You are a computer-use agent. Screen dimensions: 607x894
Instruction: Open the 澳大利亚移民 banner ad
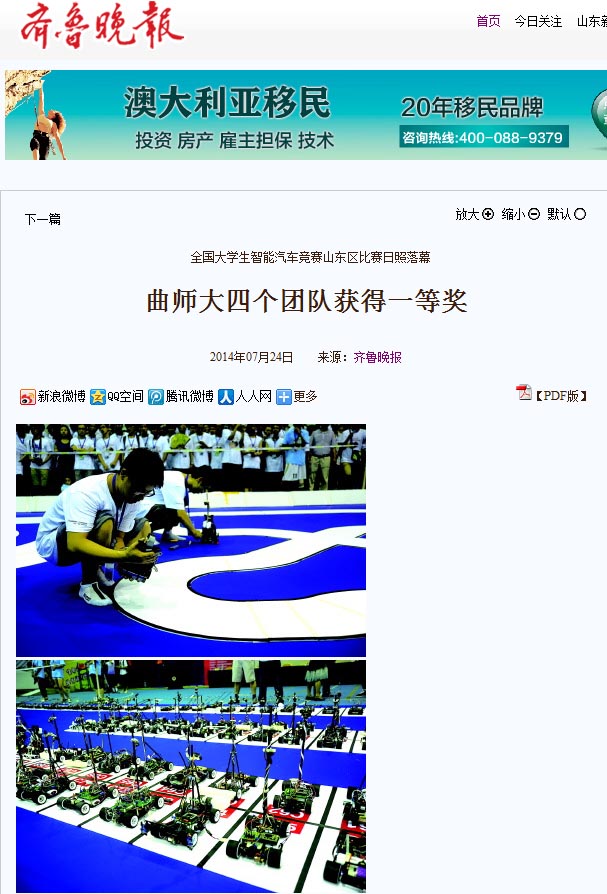click(305, 115)
